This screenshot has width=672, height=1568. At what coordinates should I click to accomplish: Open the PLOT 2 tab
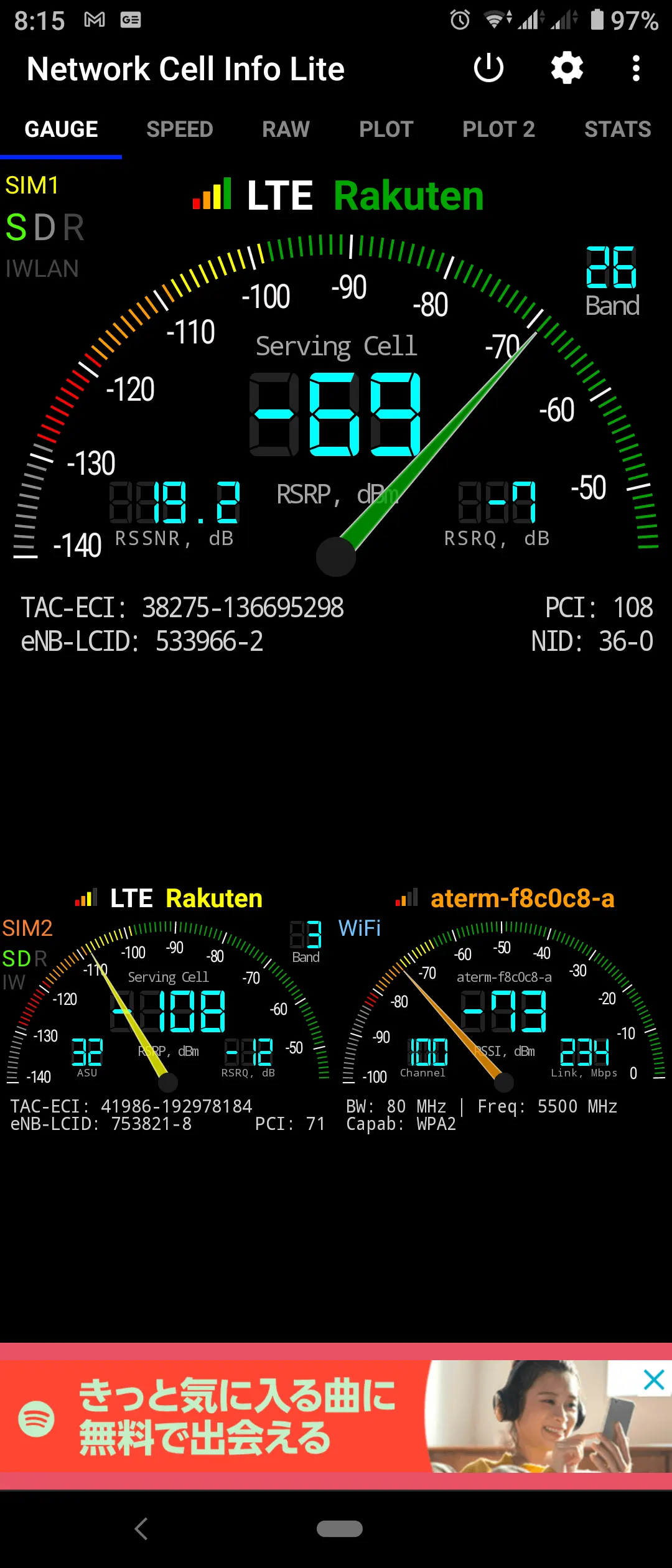point(498,129)
